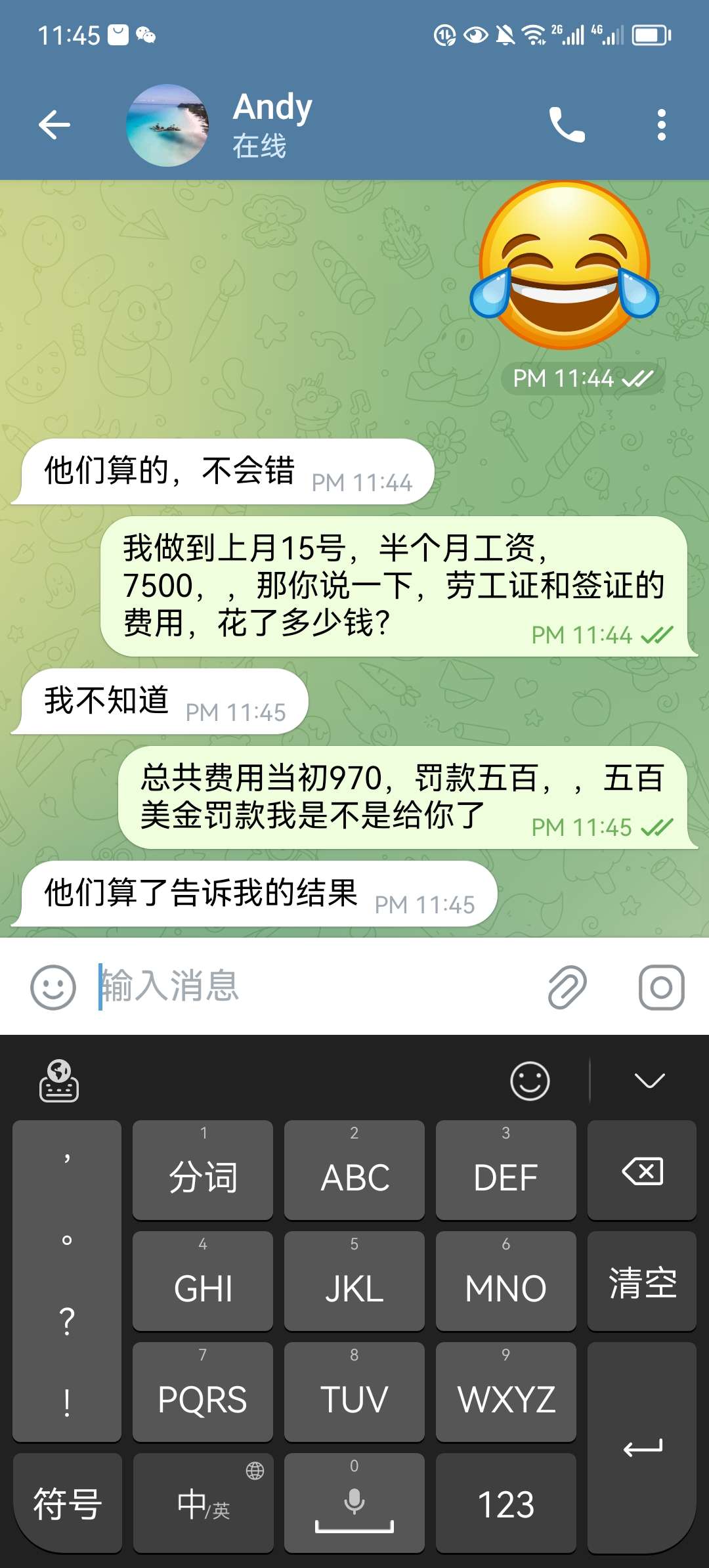This screenshot has width=709, height=1568.
Task: Open the three-dot overflow menu
Action: click(661, 125)
